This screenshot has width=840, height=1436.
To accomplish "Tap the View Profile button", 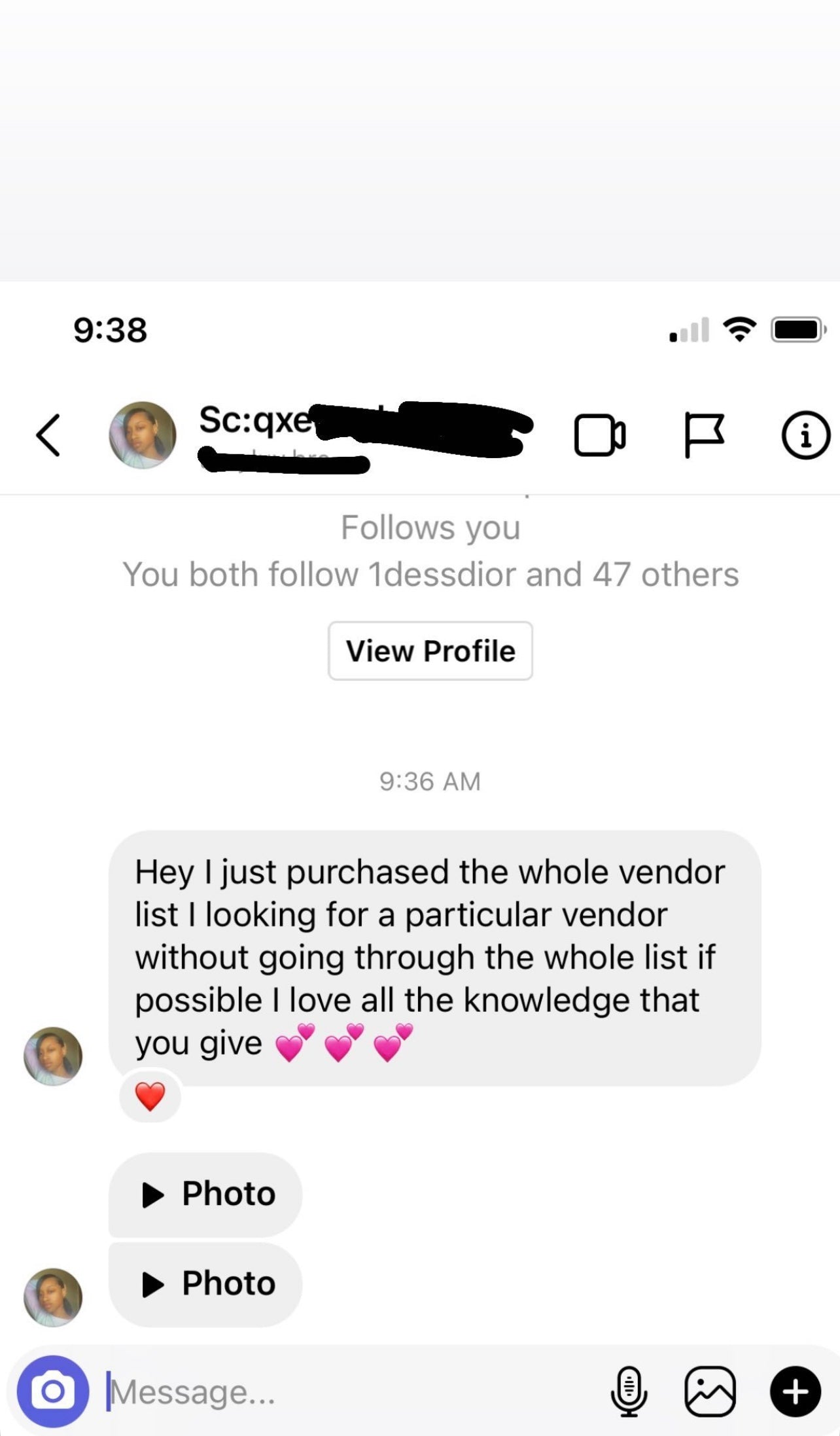I will [430, 651].
